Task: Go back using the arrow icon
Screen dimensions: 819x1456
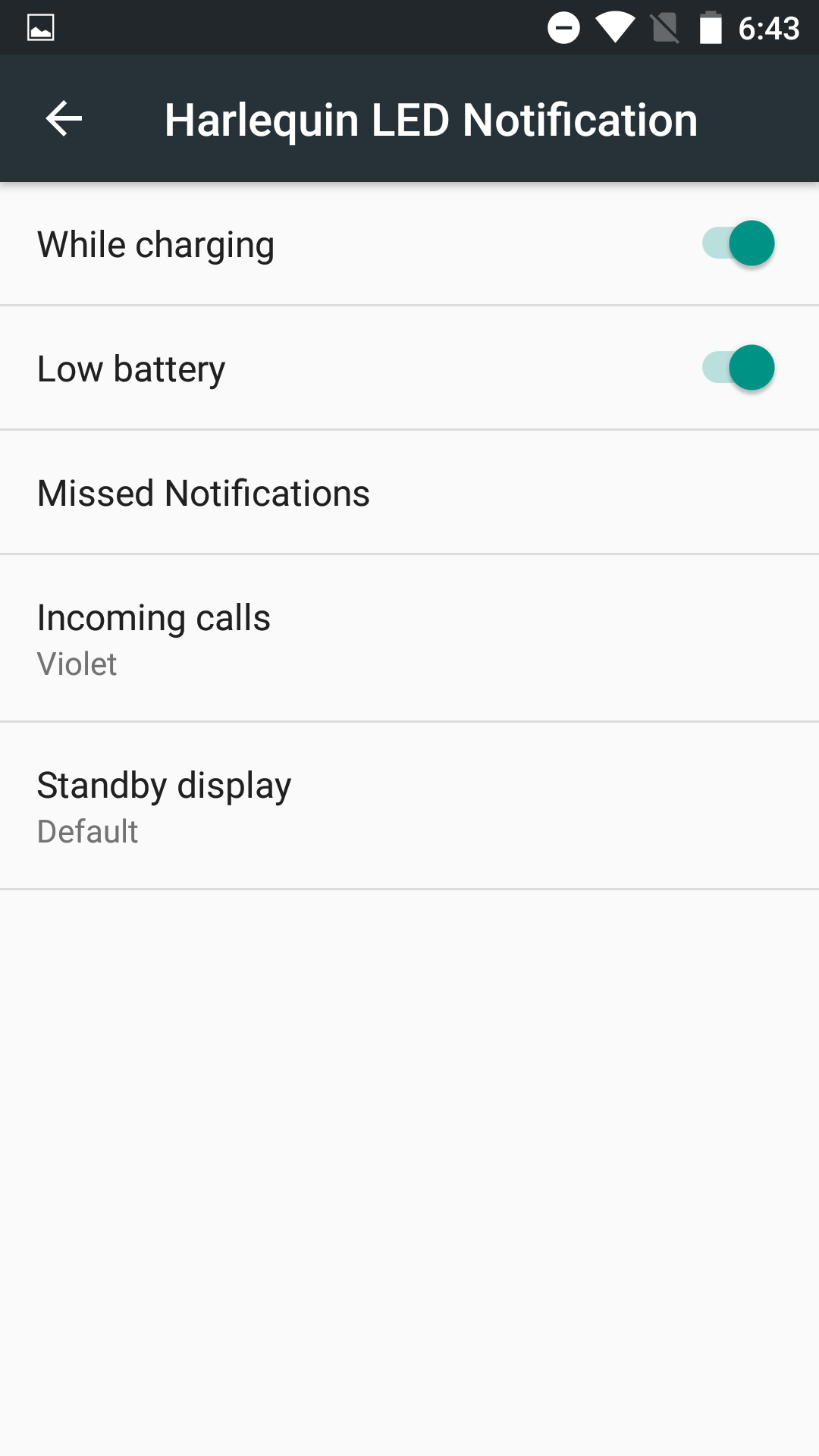Action: (x=64, y=119)
